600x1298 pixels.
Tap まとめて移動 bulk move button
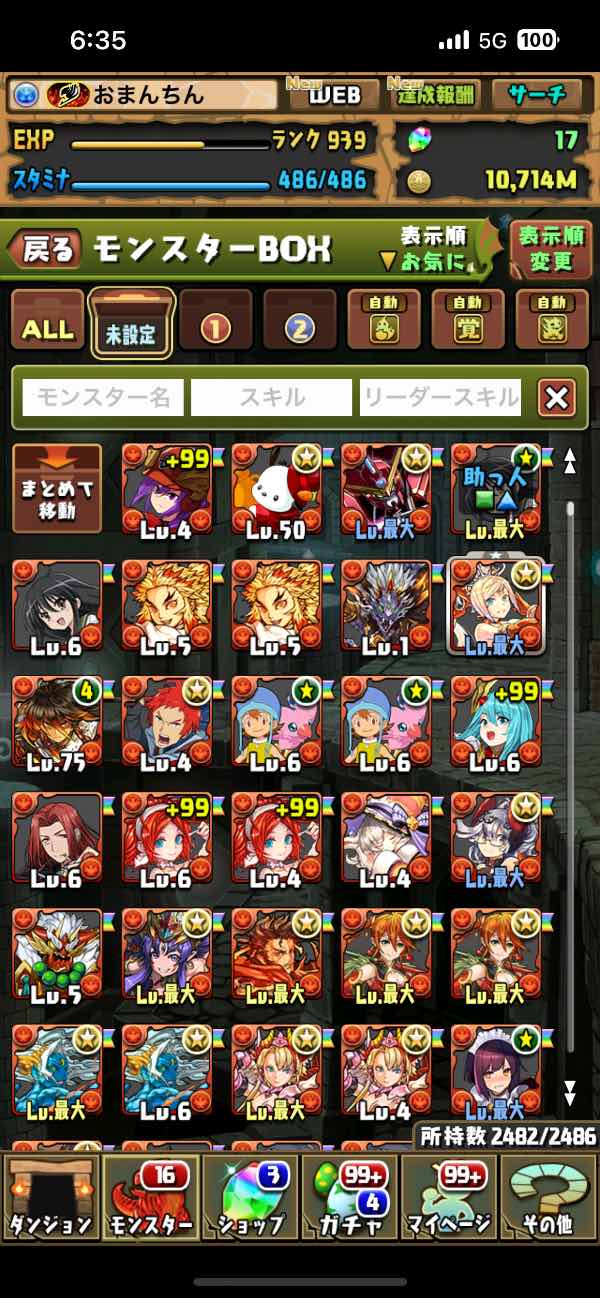(57, 489)
